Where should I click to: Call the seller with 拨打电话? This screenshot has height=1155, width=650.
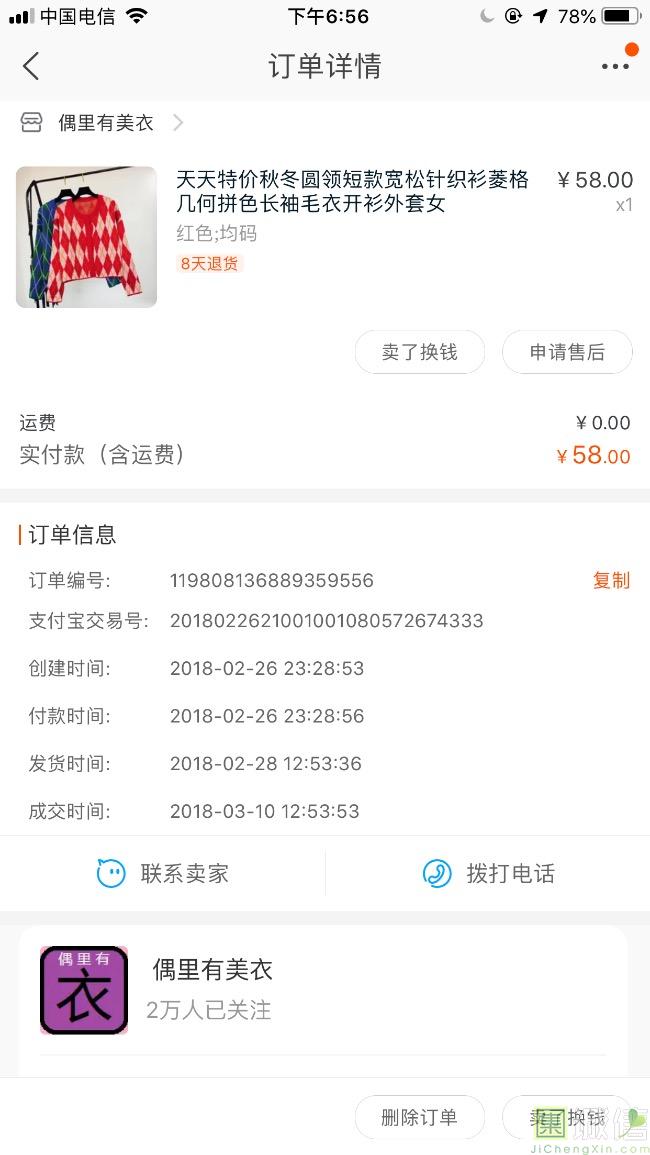[x=488, y=873]
